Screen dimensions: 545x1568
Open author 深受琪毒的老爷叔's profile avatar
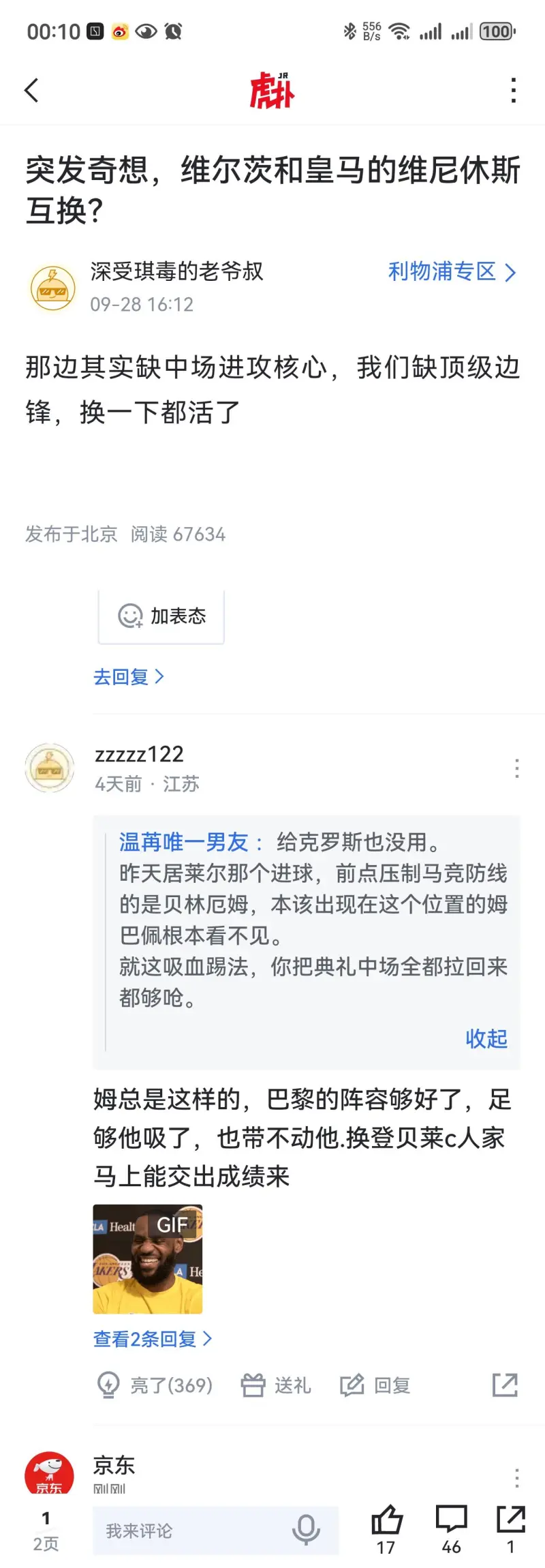click(x=52, y=288)
